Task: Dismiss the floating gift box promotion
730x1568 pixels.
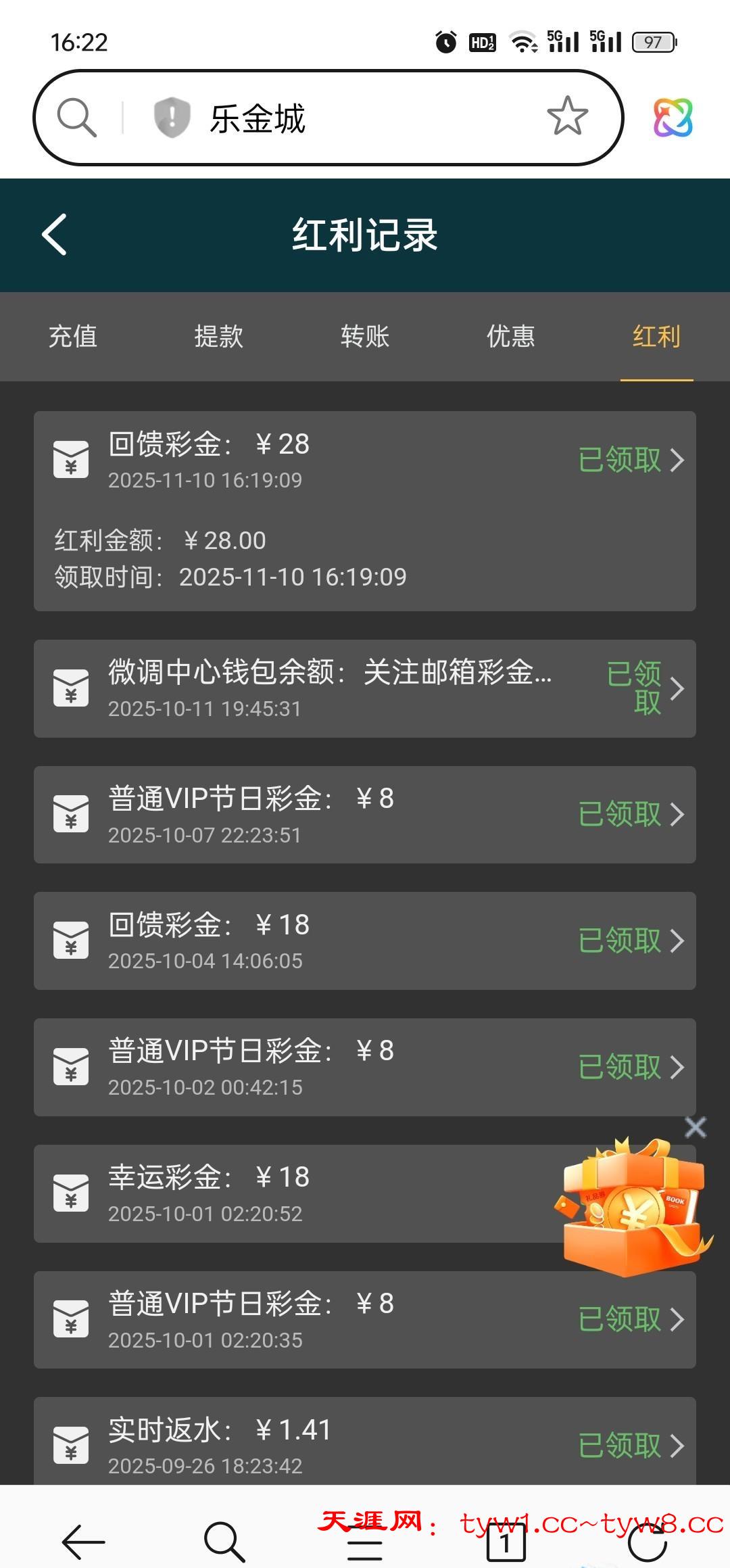Action: tap(696, 1127)
